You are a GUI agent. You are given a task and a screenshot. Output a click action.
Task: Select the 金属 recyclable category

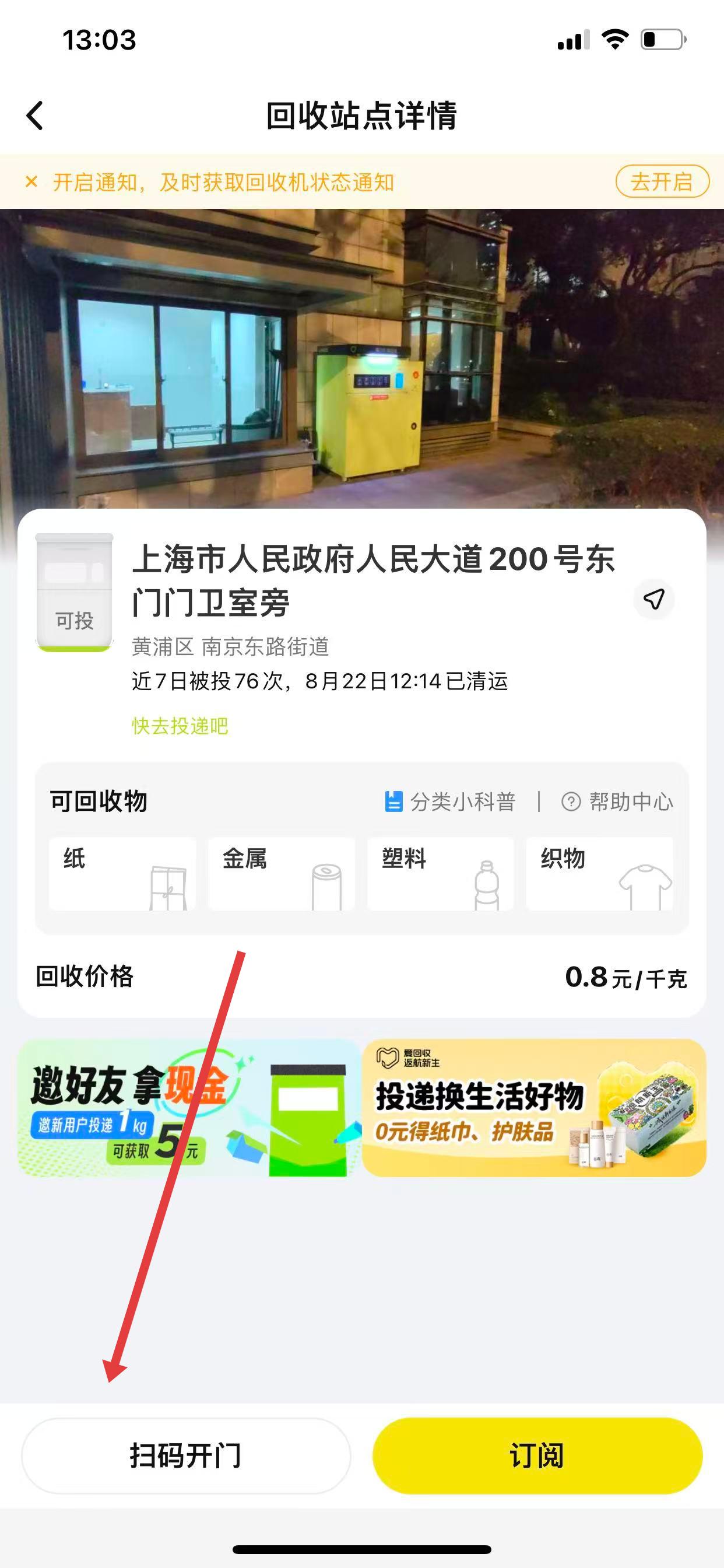pos(281,873)
